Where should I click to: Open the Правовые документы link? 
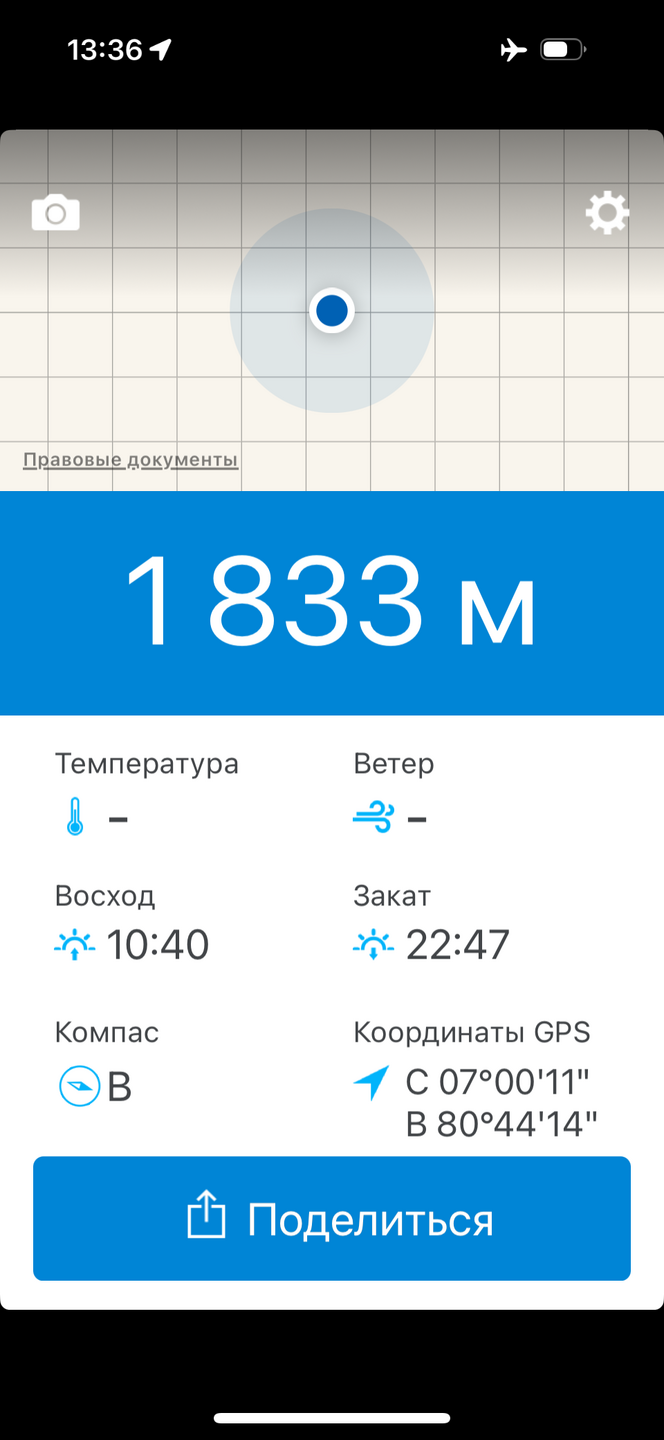130,460
